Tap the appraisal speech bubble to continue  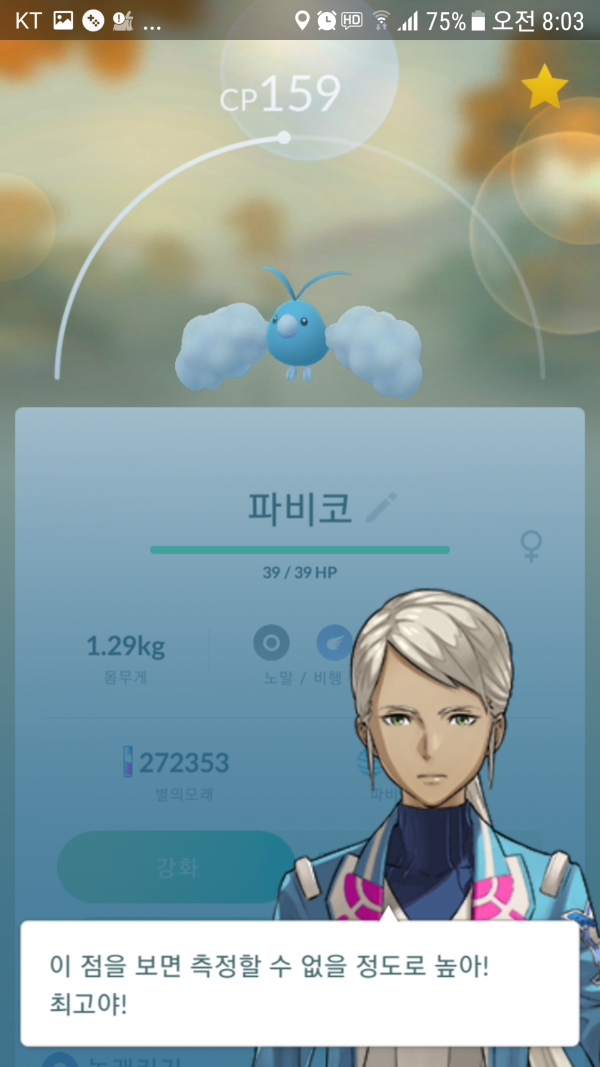coord(300,982)
